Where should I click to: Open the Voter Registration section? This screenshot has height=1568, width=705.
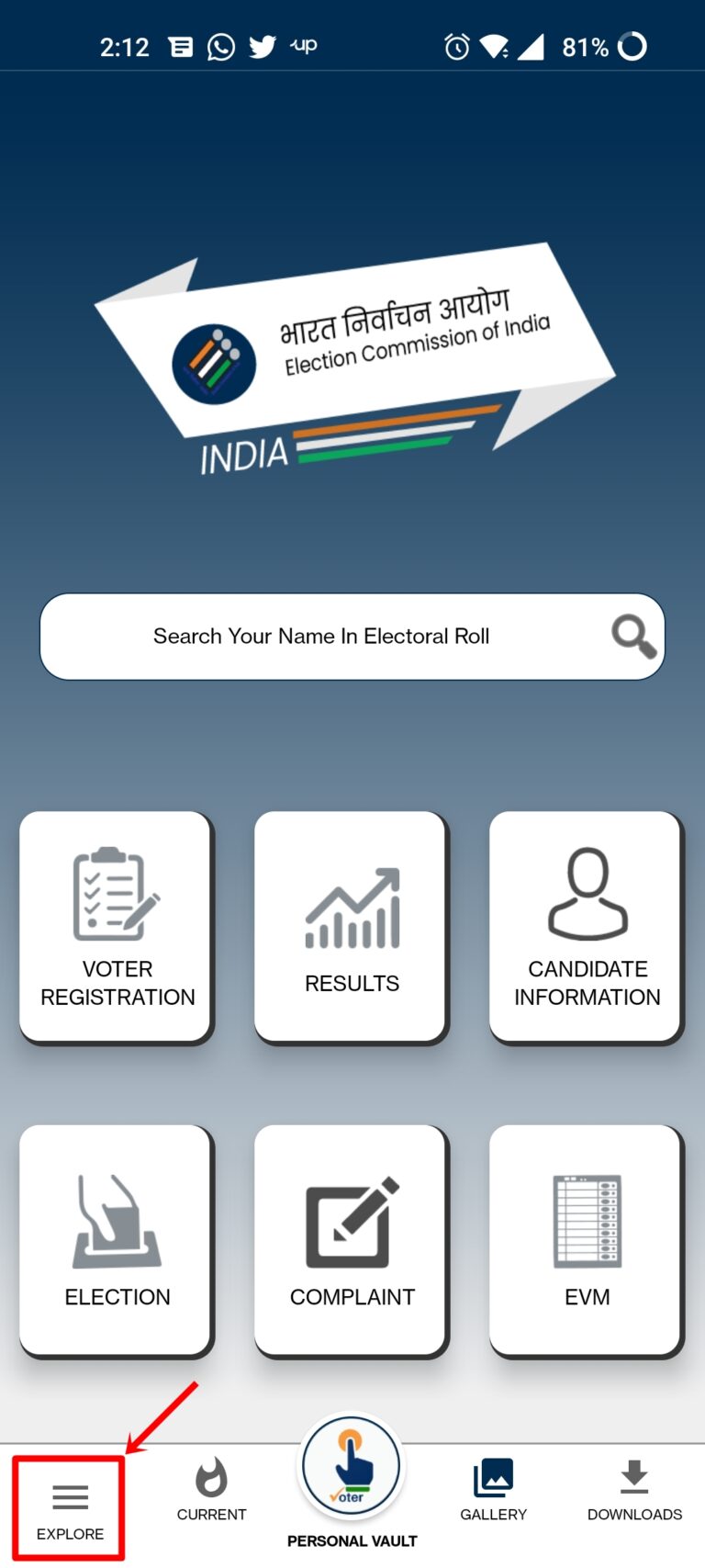pos(116,928)
